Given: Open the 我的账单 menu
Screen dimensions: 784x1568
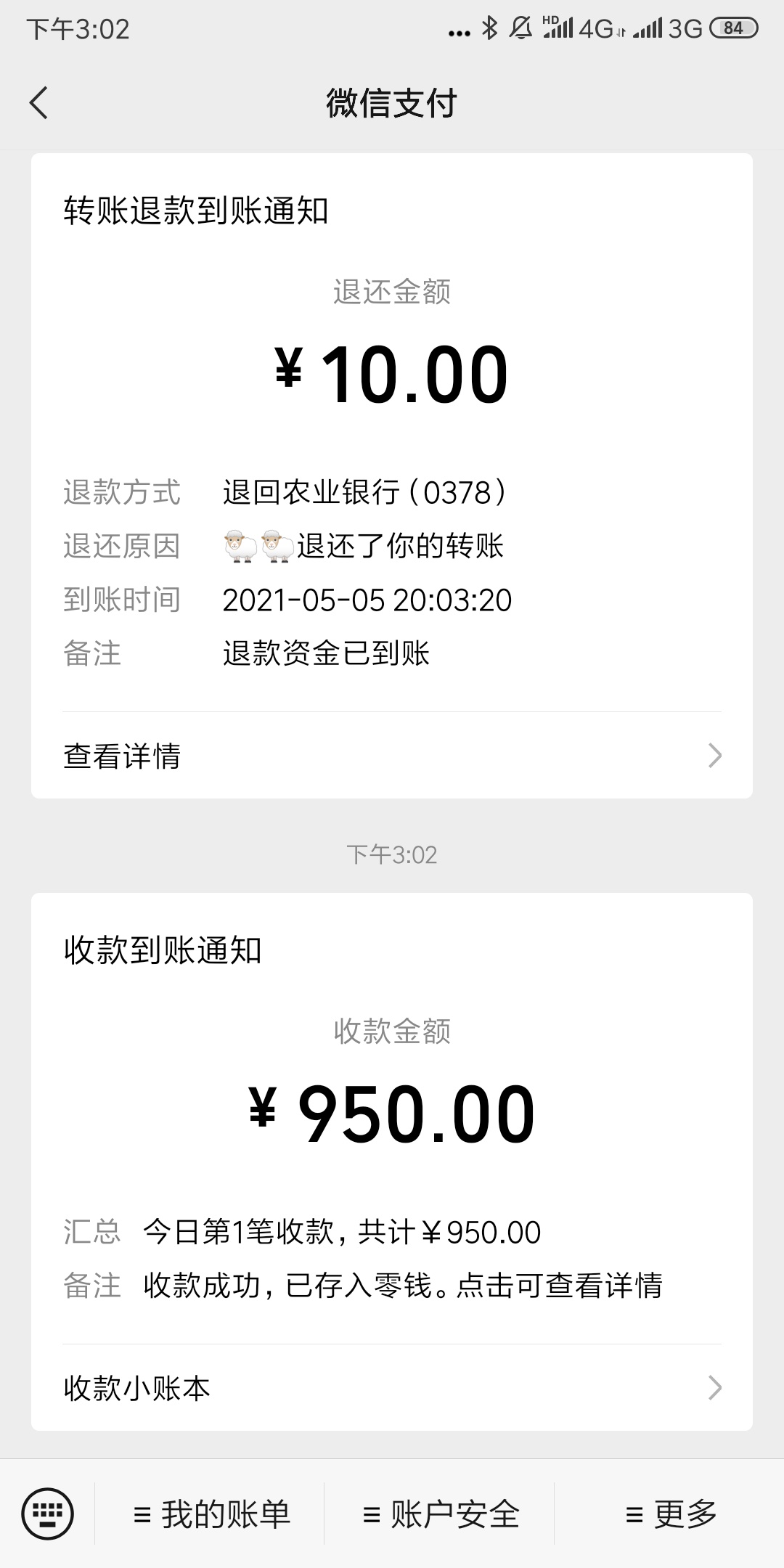Looking at the screenshot, I should [211, 1514].
